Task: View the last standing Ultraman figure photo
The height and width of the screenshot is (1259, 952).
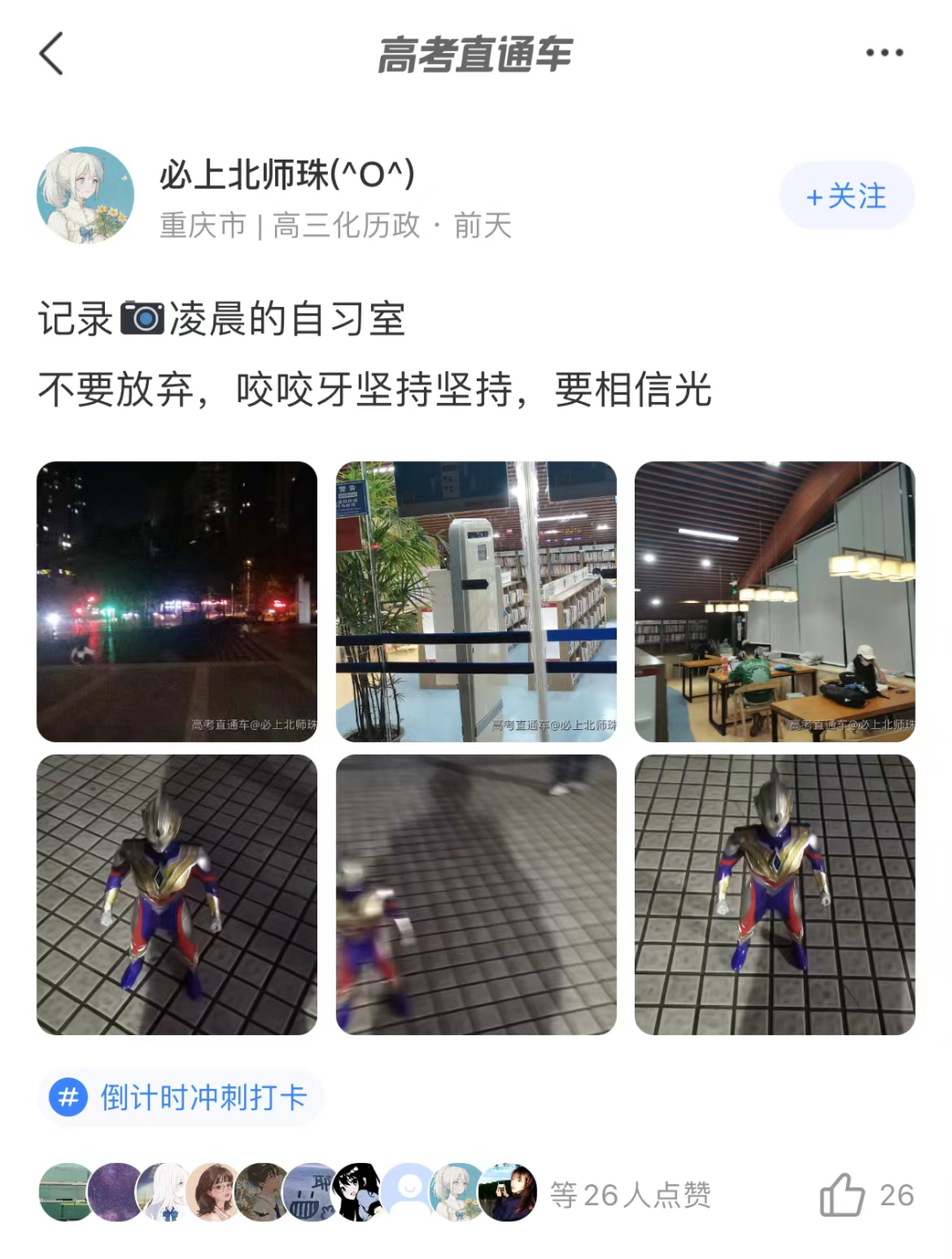Action: click(x=773, y=897)
